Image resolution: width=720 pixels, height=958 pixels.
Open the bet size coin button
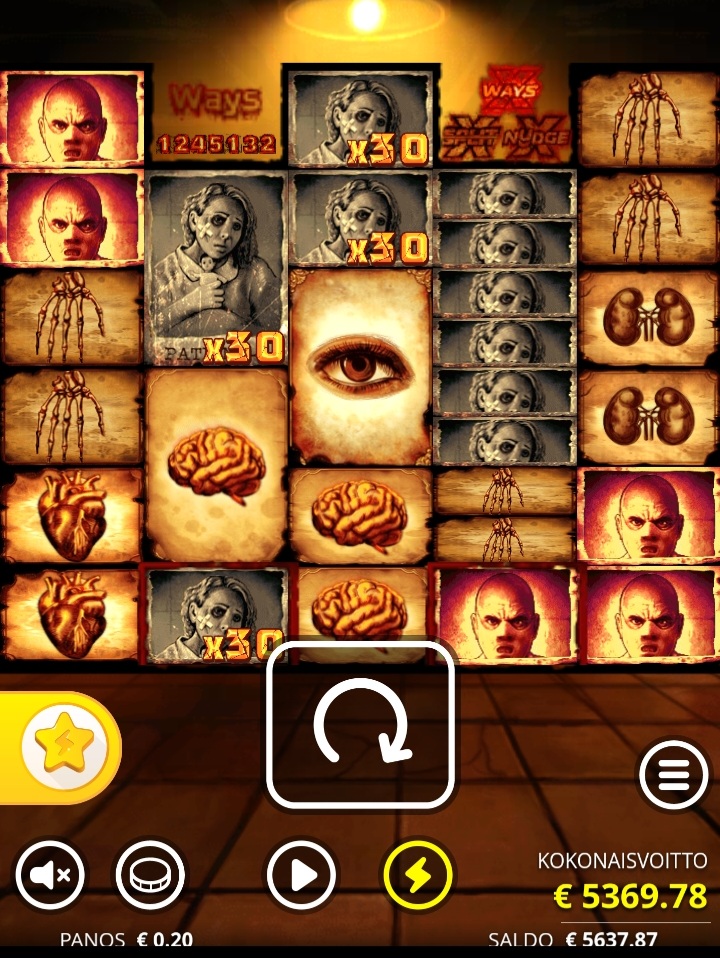tap(150, 875)
